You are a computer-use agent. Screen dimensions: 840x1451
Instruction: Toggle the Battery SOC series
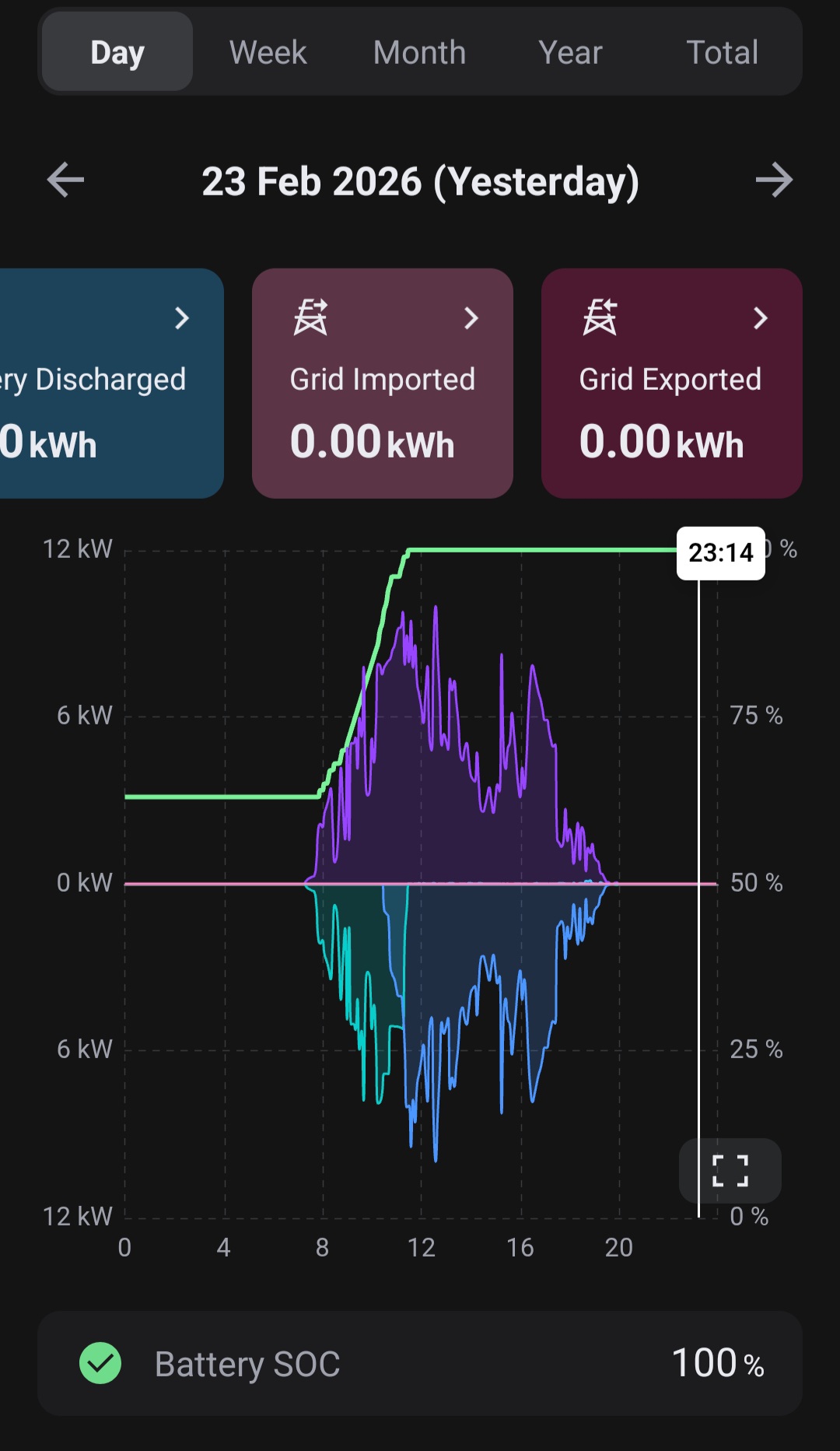tap(101, 1363)
